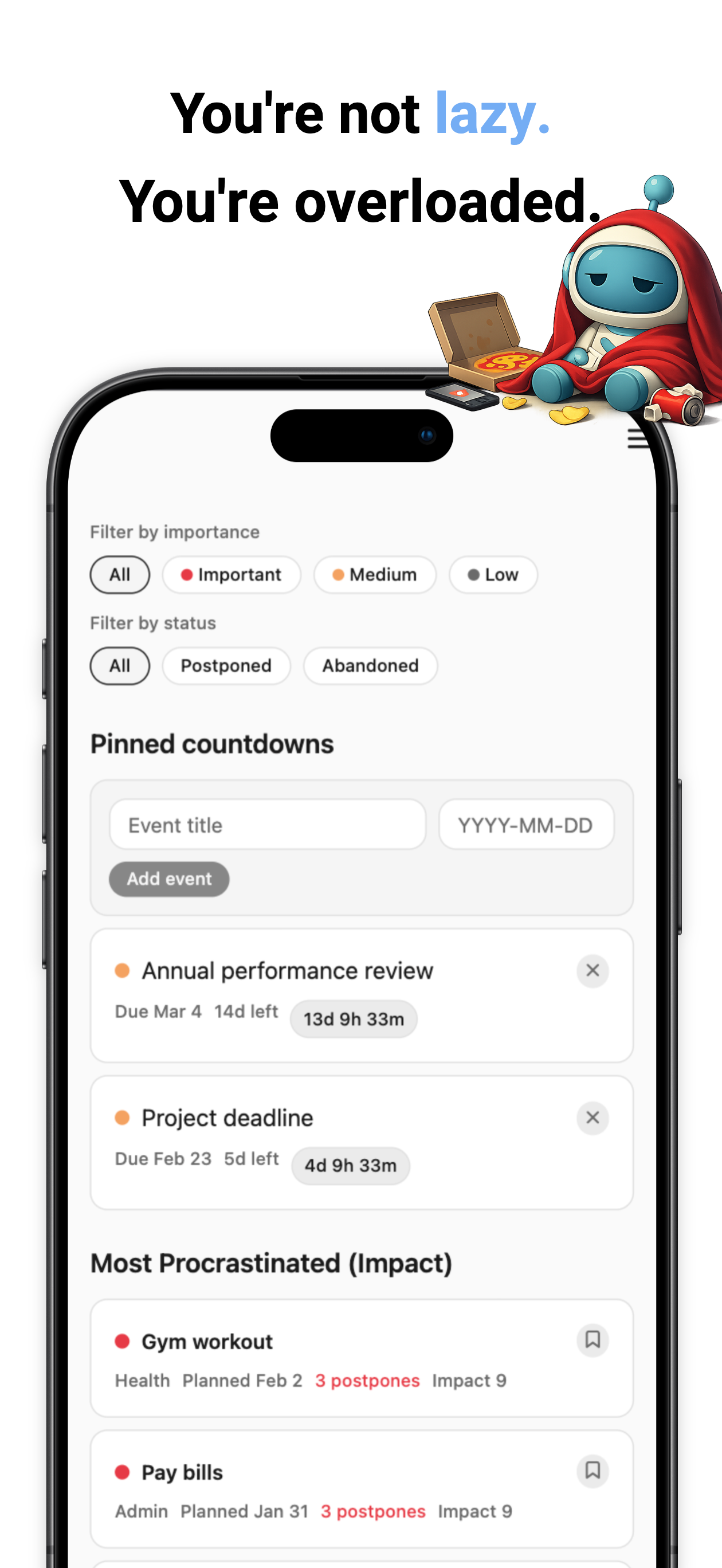The image size is (722, 1568).
Task: Click the 13d 9h 33m countdown badge
Action: 352,1018
